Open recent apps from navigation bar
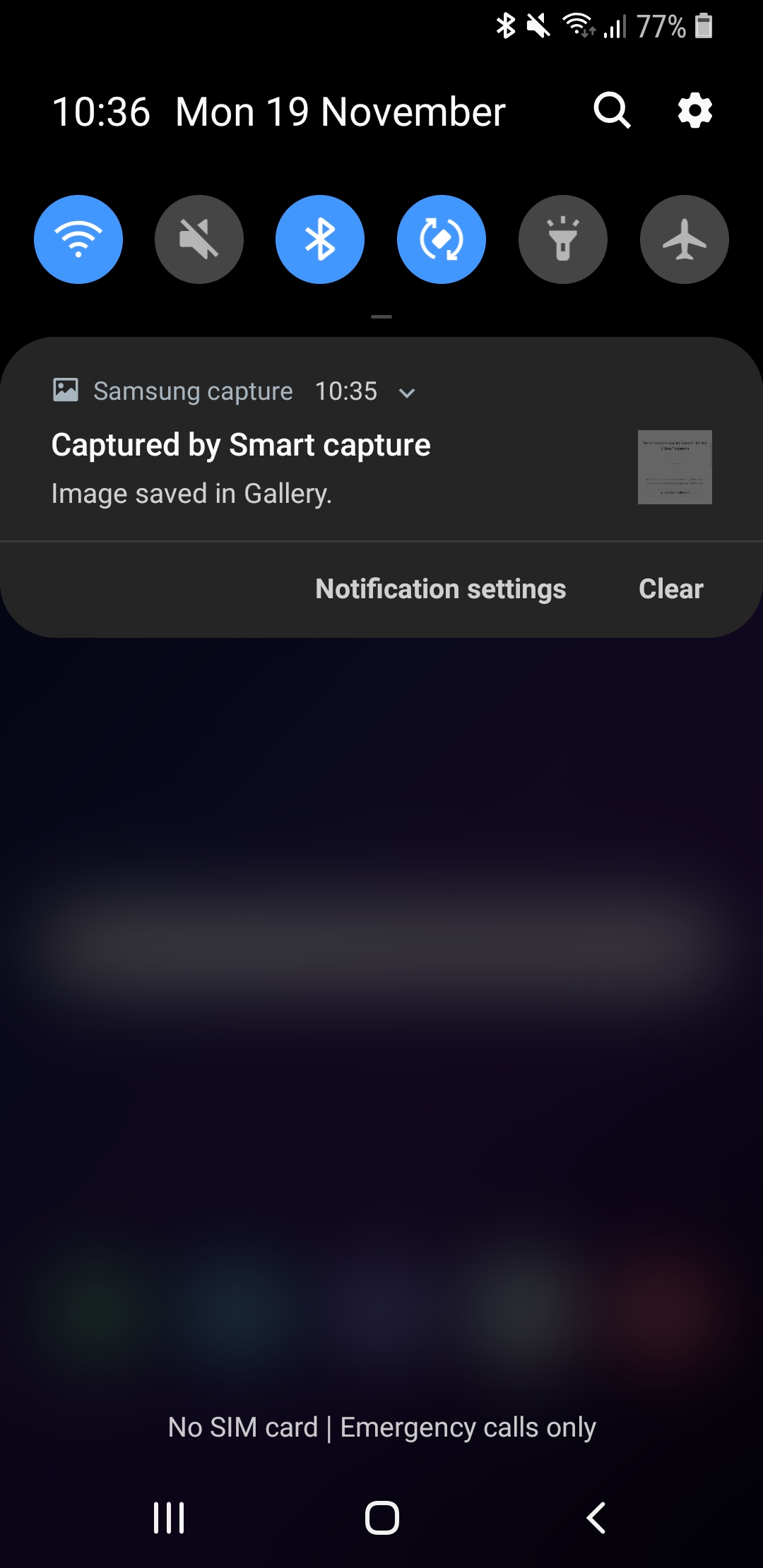The width and height of the screenshot is (763, 1568). tap(170, 1517)
